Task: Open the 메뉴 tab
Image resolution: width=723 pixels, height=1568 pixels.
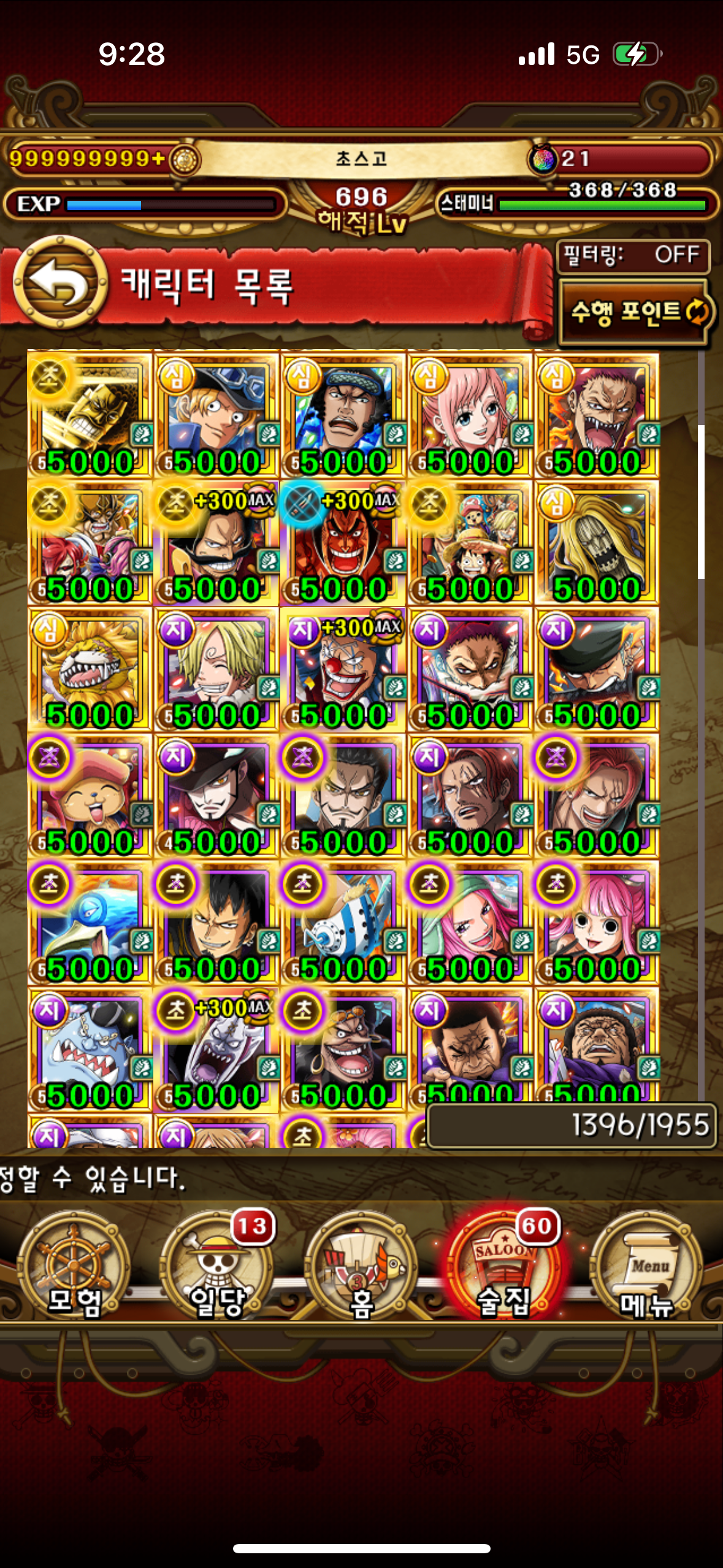Action: (646, 1265)
